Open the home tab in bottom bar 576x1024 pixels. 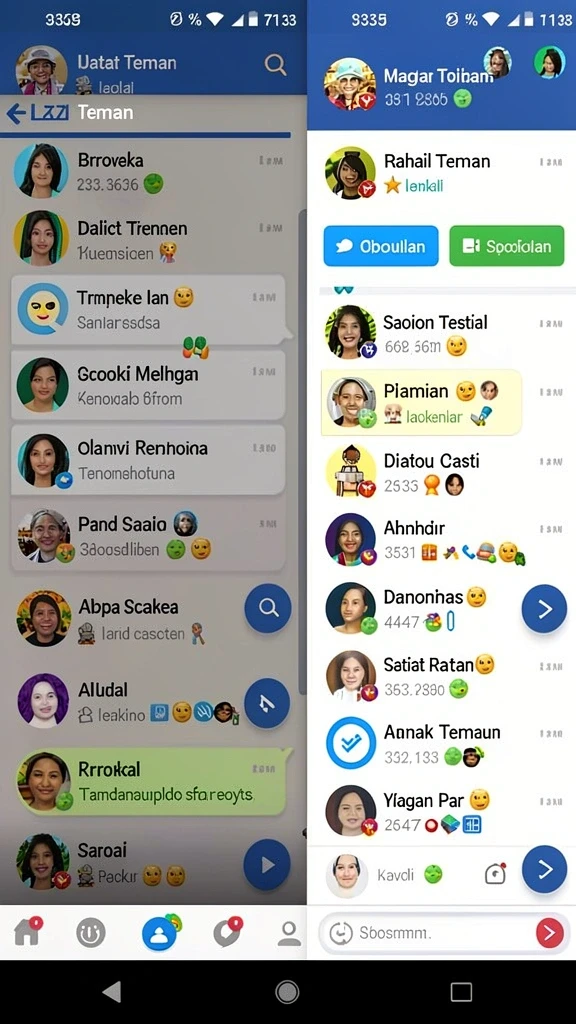pyautogui.click(x=27, y=933)
